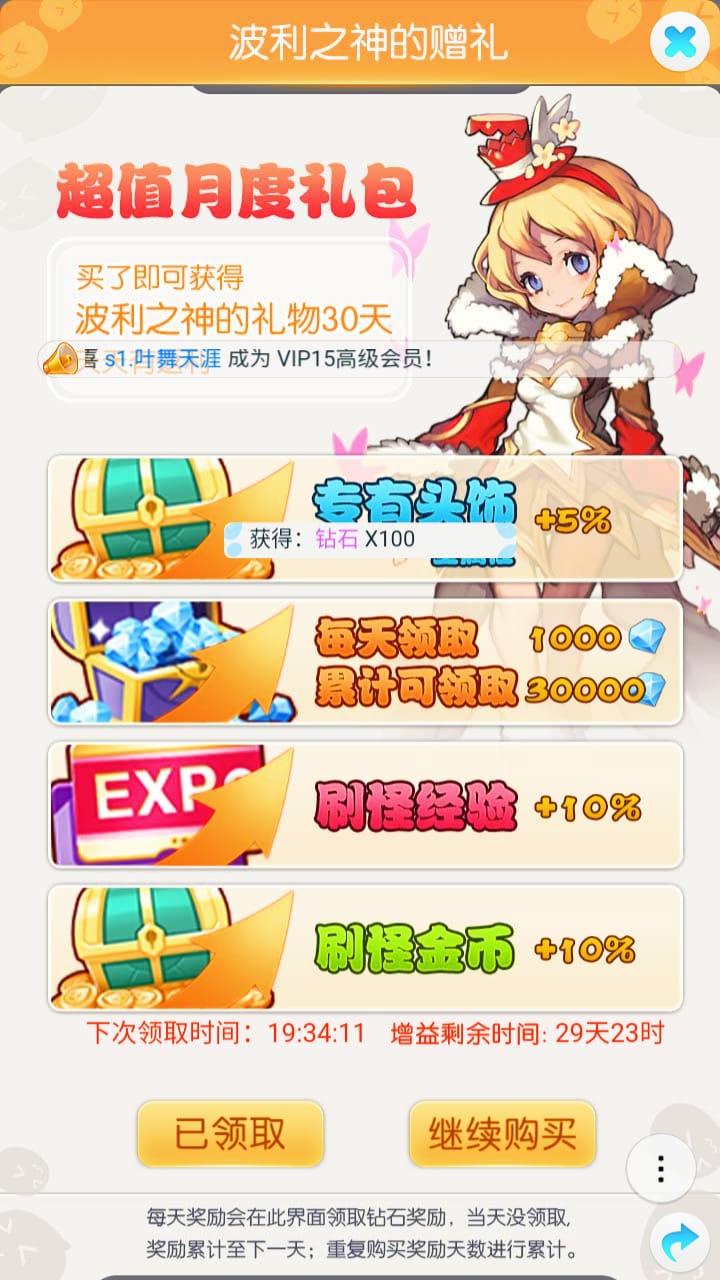Tap 继续购买 to buy again
The width and height of the screenshot is (720, 1280).
point(502,1134)
